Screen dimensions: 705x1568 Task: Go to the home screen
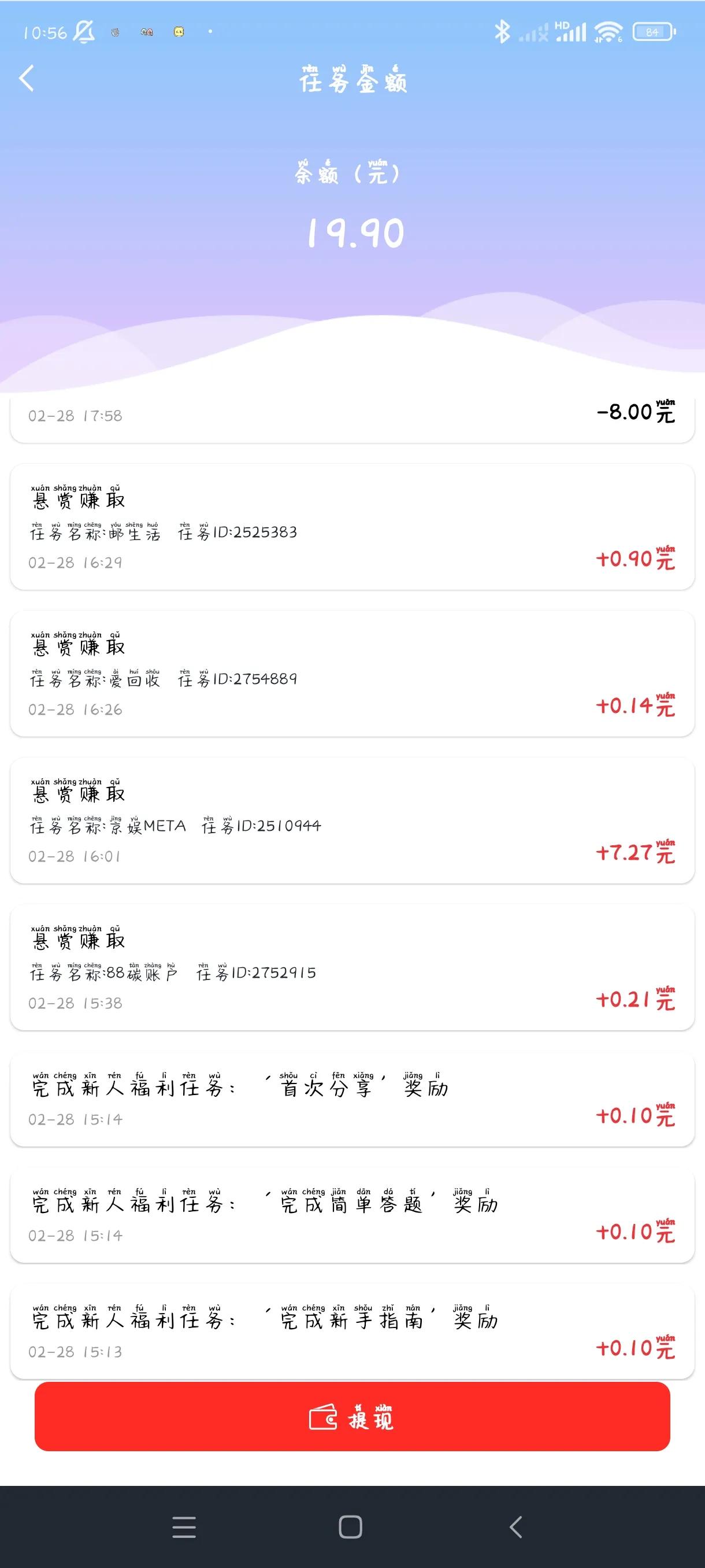[x=350, y=1527]
